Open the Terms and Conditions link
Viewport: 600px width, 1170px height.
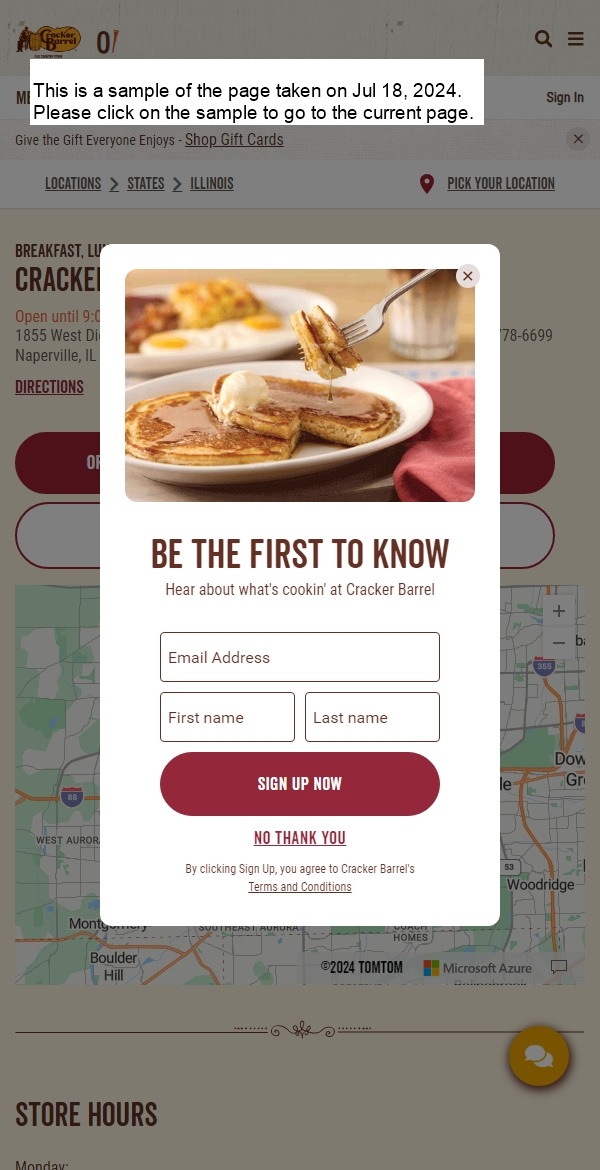[300, 887]
